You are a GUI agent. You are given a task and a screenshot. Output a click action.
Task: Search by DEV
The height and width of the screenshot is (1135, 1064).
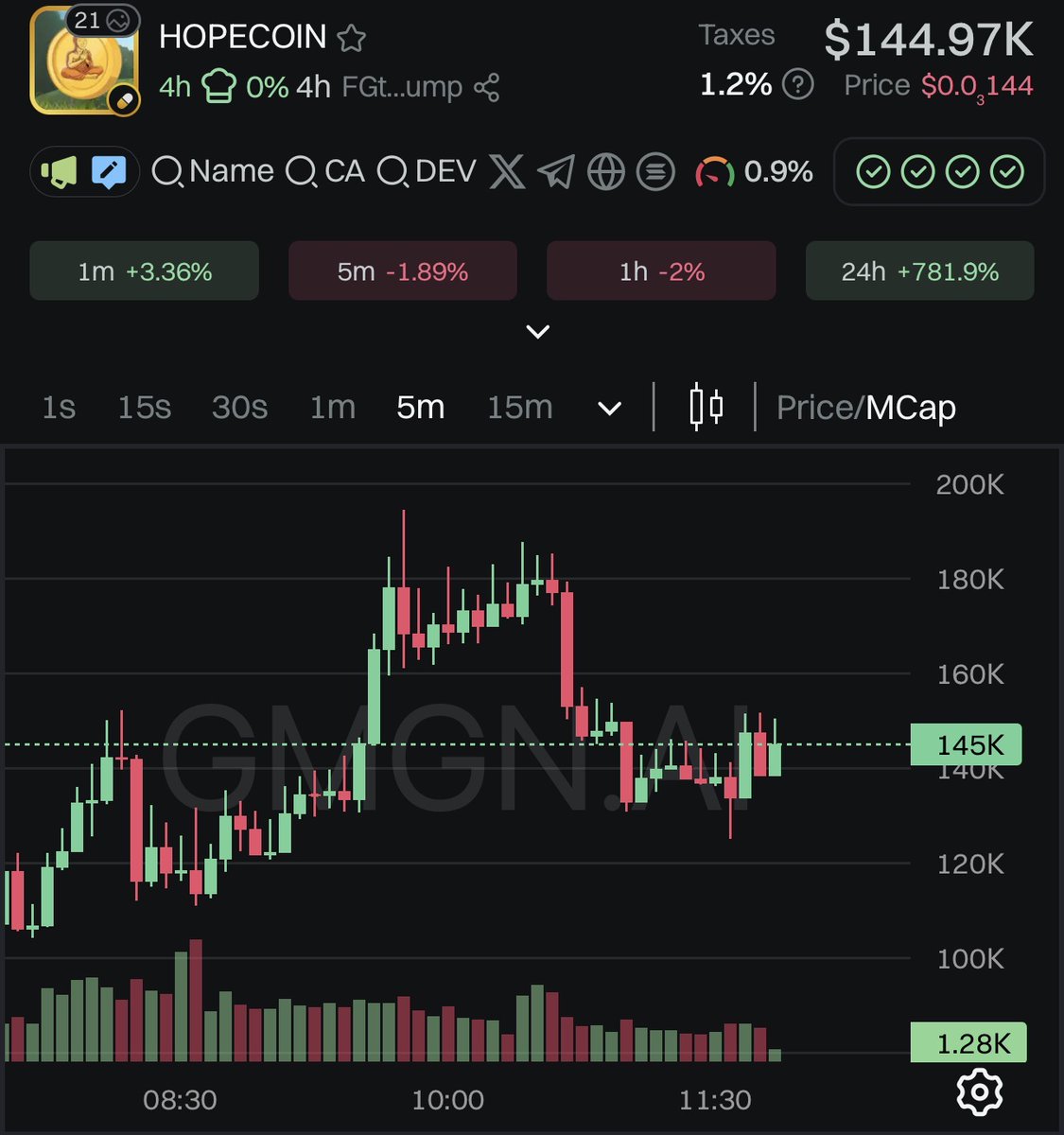click(x=427, y=171)
